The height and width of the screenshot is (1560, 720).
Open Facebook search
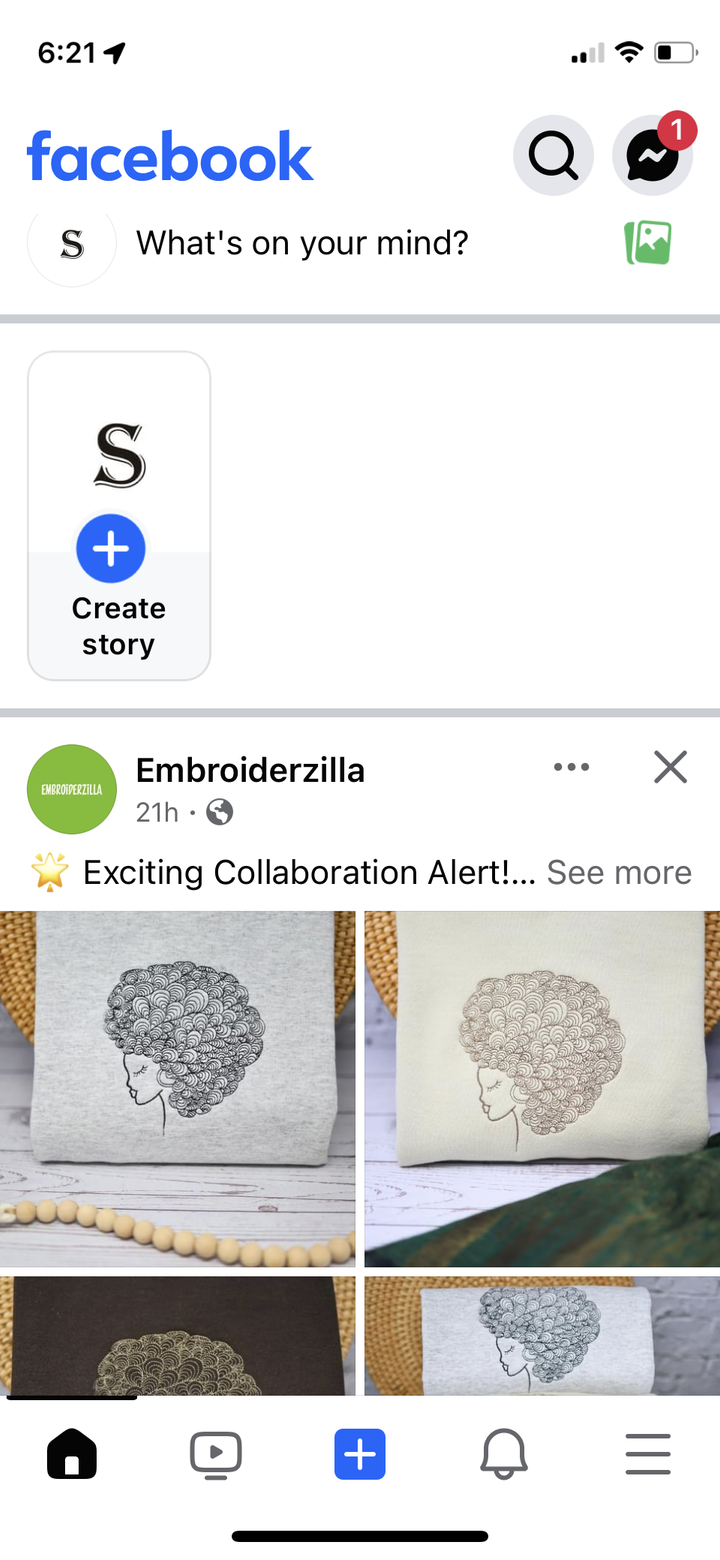[x=553, y=156]
